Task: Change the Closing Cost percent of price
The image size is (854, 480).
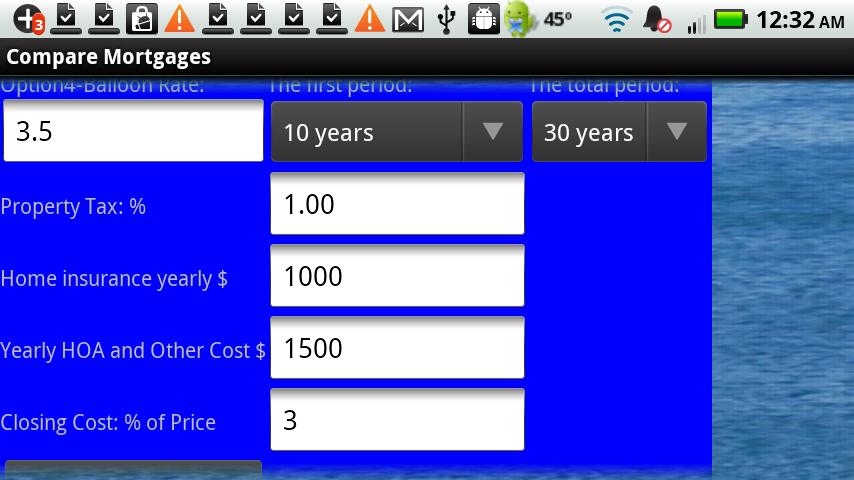Action: [x=397, y=420]
